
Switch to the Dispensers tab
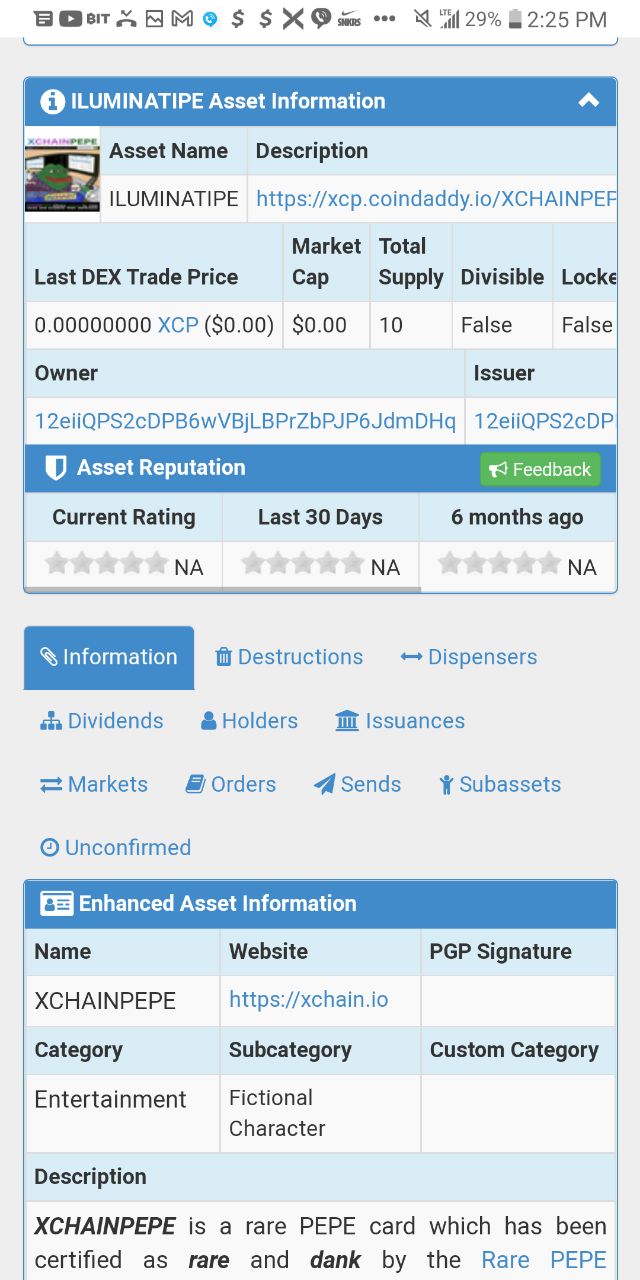[x=469, y=657]
